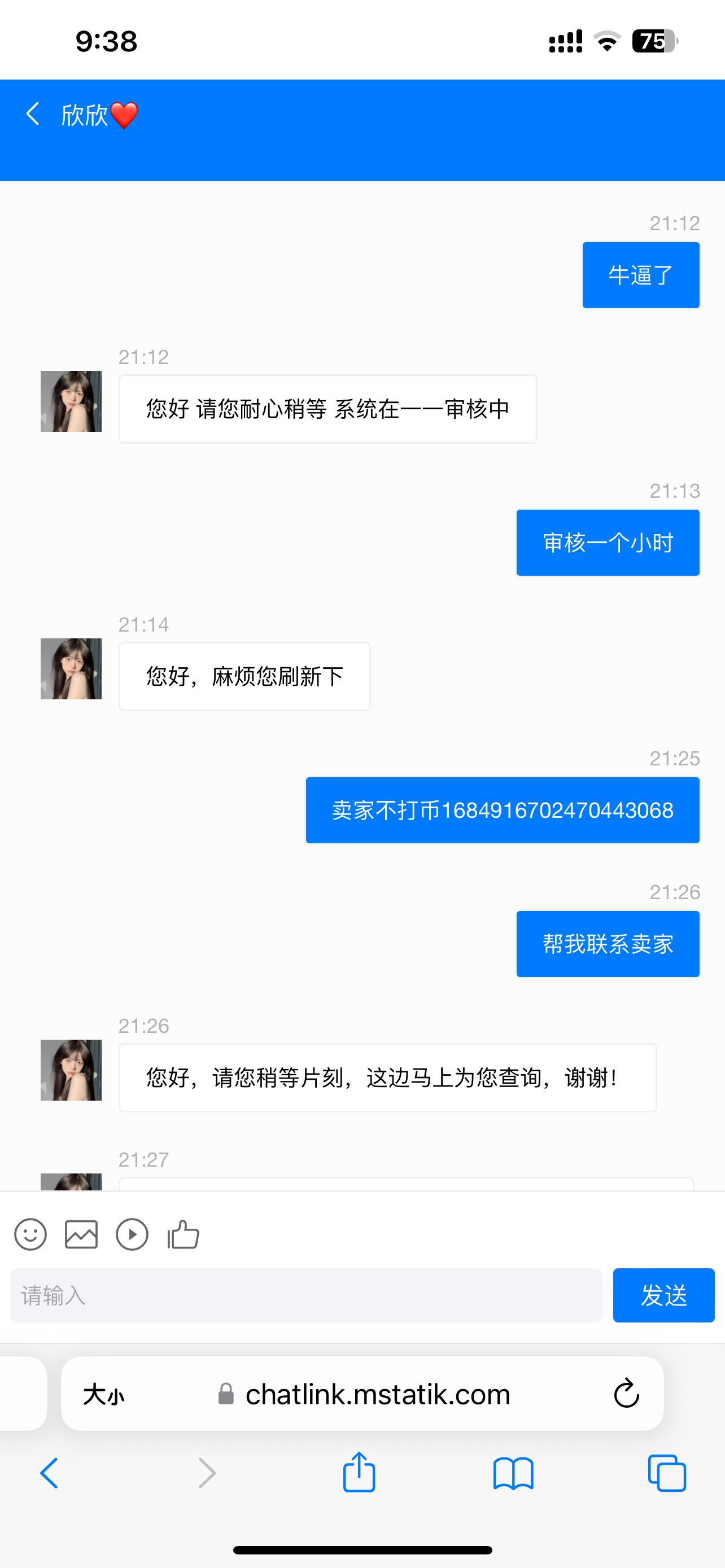725x1568 pixels.
Task: Open the emoji picker
Action: tap(30, 1235)
